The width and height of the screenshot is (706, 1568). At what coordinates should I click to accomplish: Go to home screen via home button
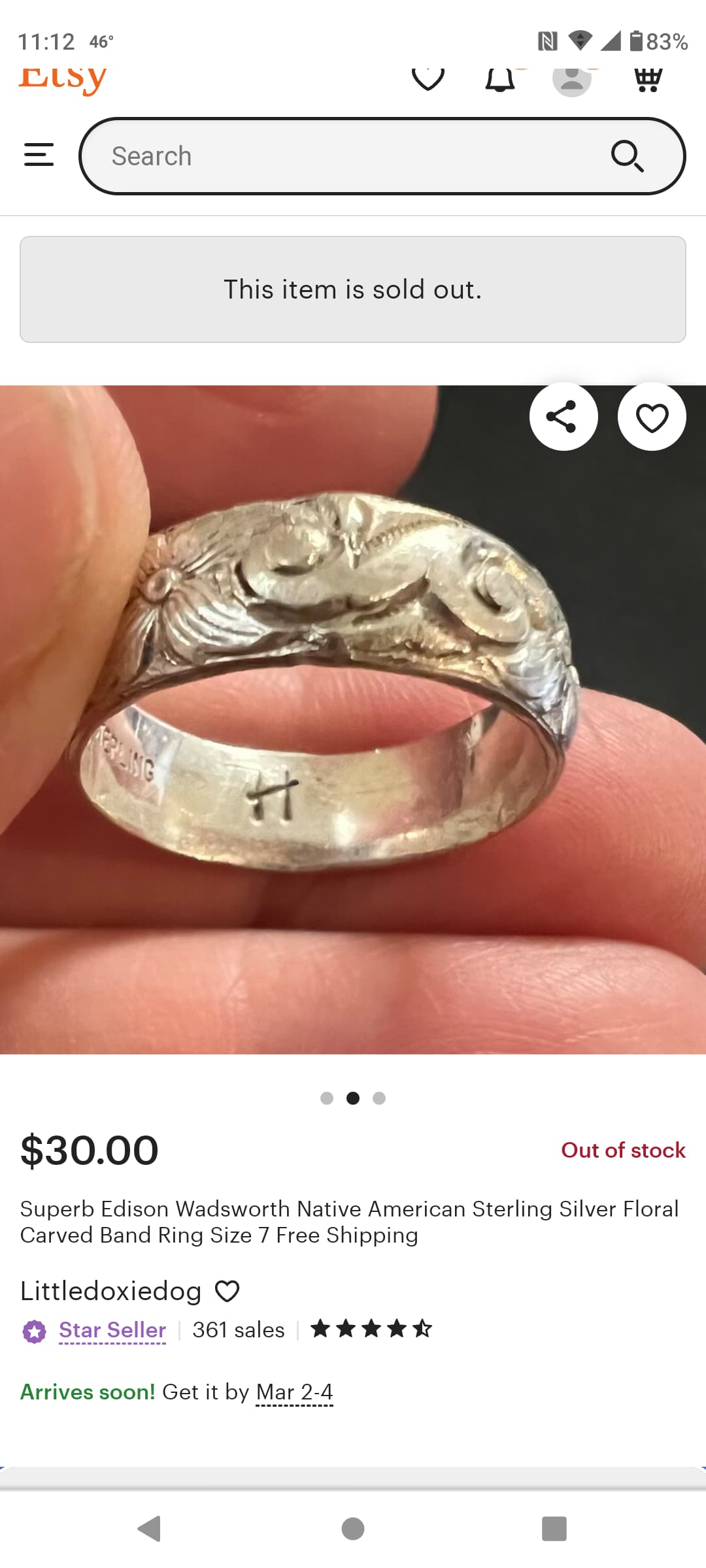pyautogui.click(x=353, y=1529)
